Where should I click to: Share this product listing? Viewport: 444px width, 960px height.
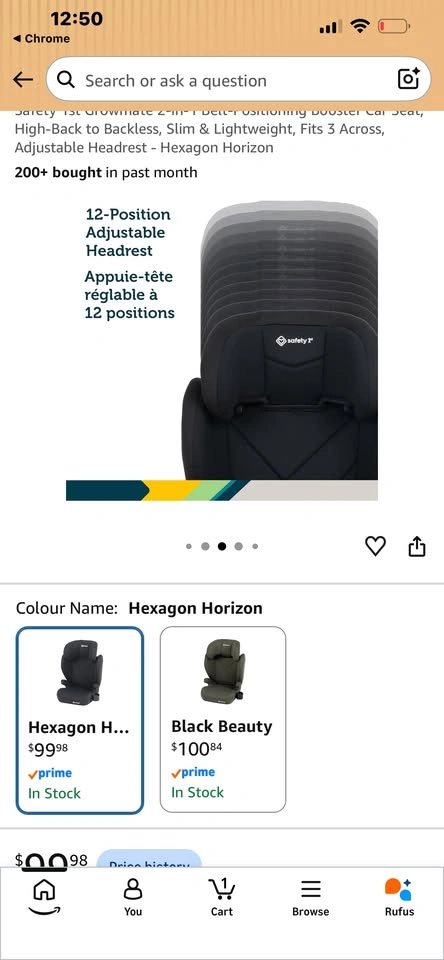416,546
